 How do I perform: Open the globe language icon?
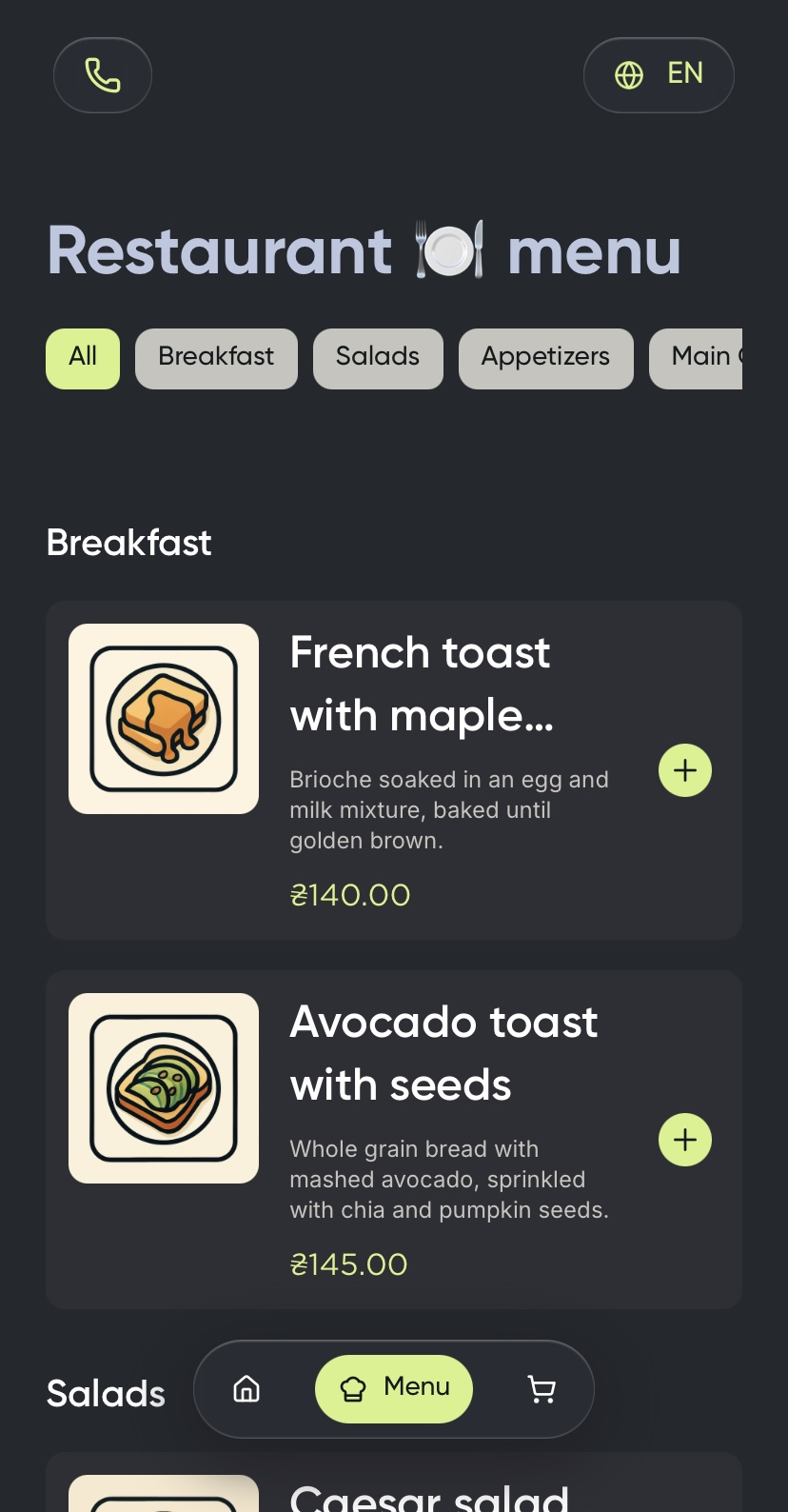pos(630,75)
